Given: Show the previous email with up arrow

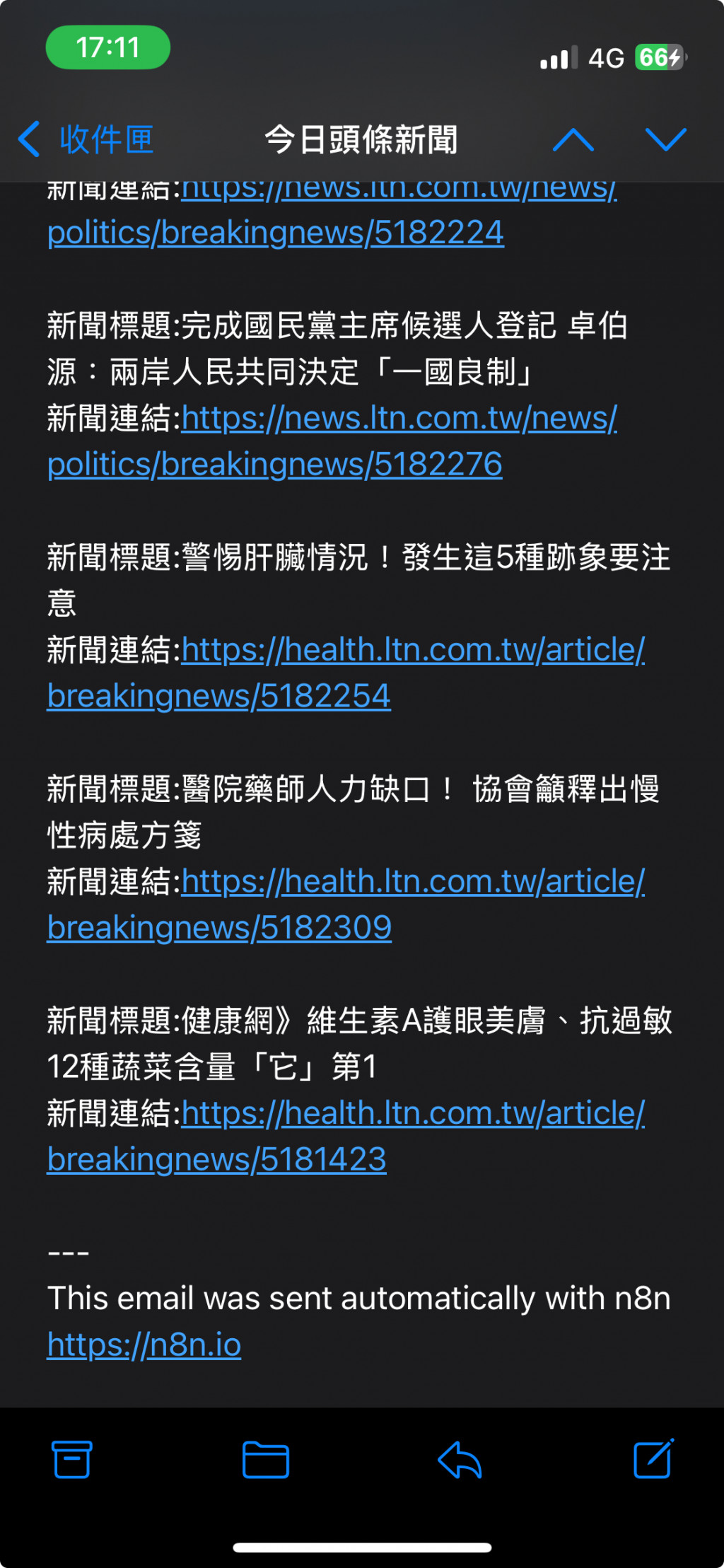Looking at the screenshot, I should (573, 139).
